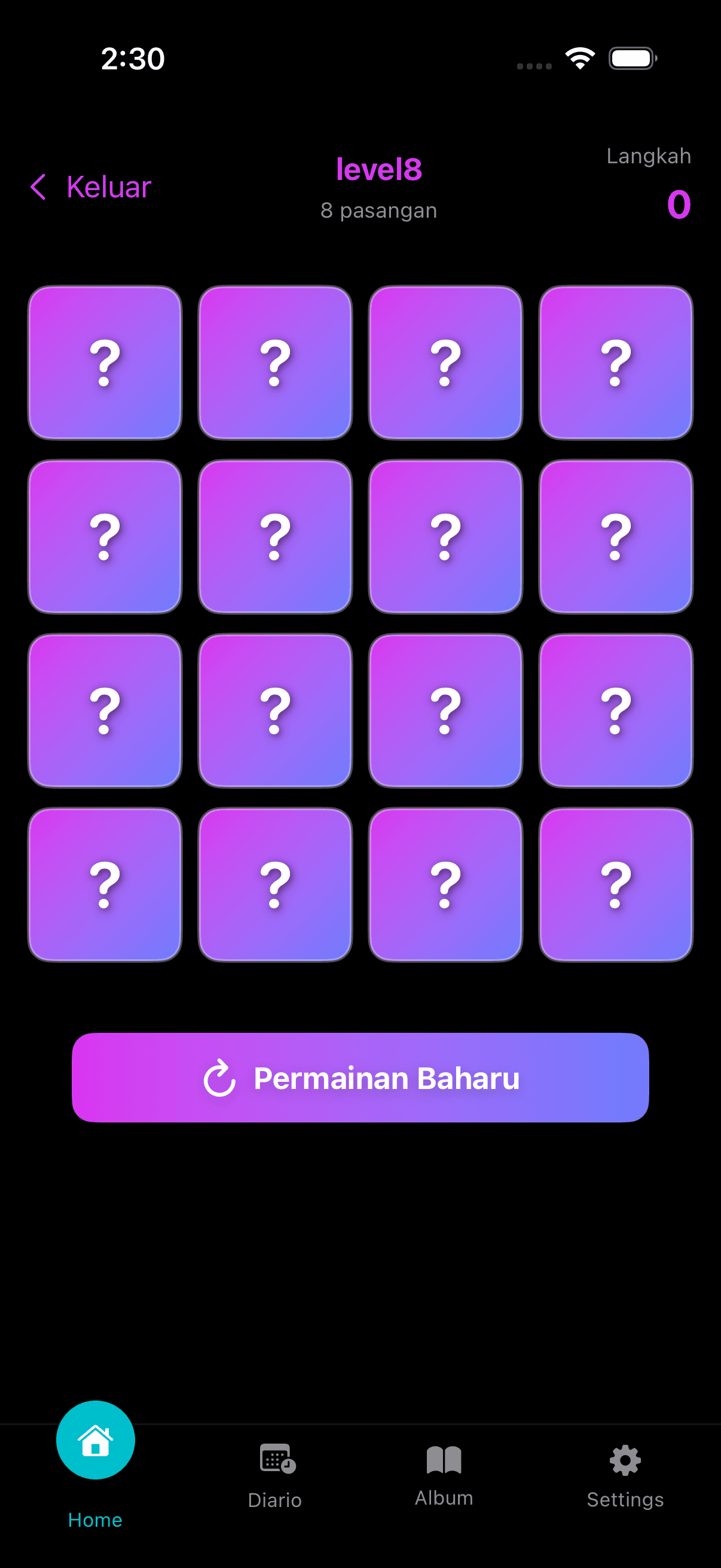Flip the last card in the top row
Image resolution: width=721 pixels, height=1568 pixels.
616,362
